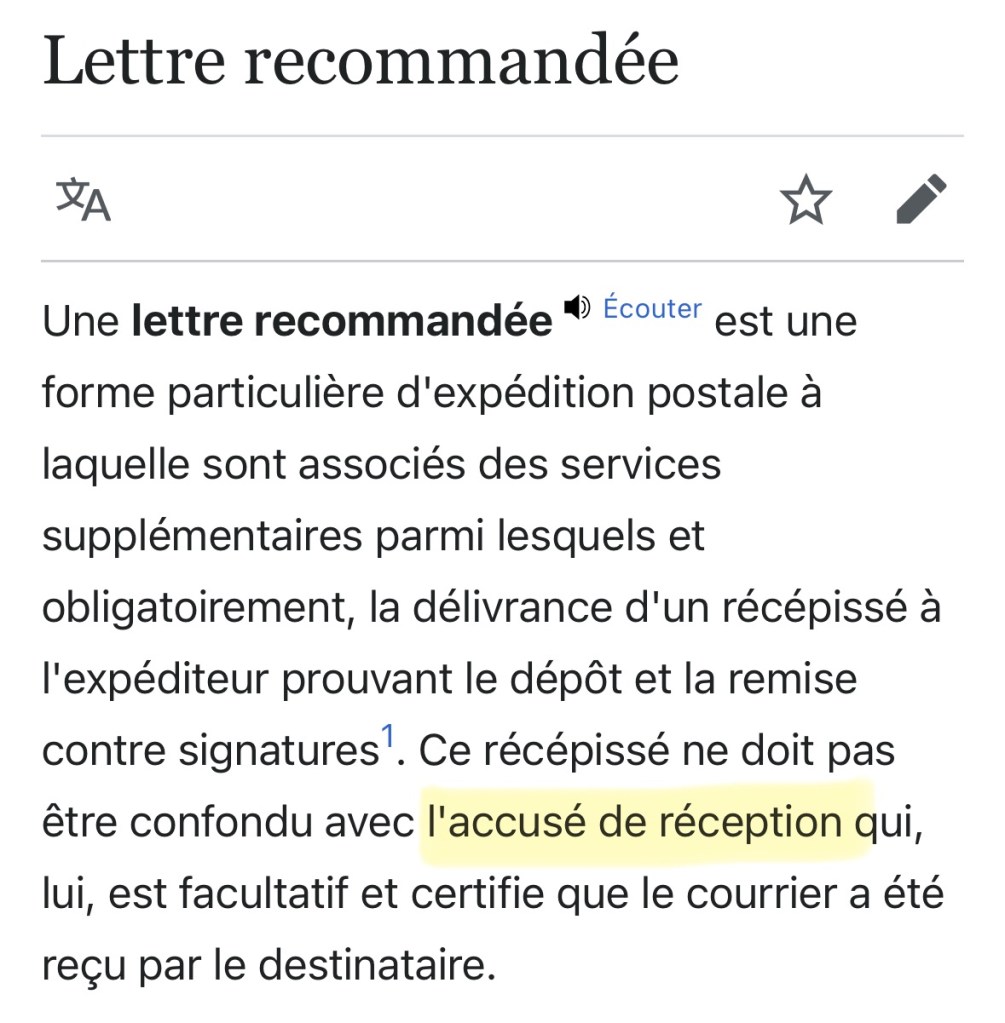Image resolution: width=1005 pixels, height=1023 pixels.
Task: Edit the article with the pencil icon
Action: tap(921, 199)
